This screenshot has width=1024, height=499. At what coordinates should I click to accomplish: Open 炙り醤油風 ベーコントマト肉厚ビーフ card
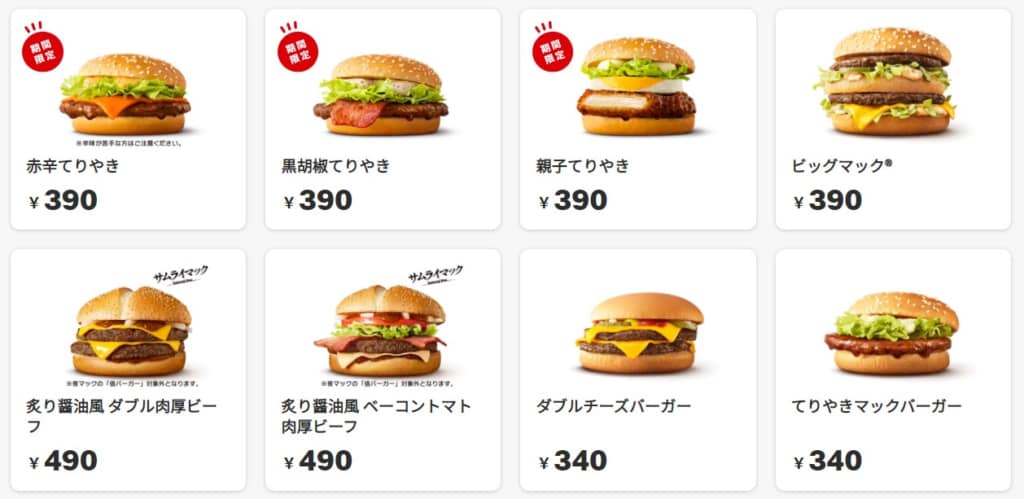coord(382,368)
